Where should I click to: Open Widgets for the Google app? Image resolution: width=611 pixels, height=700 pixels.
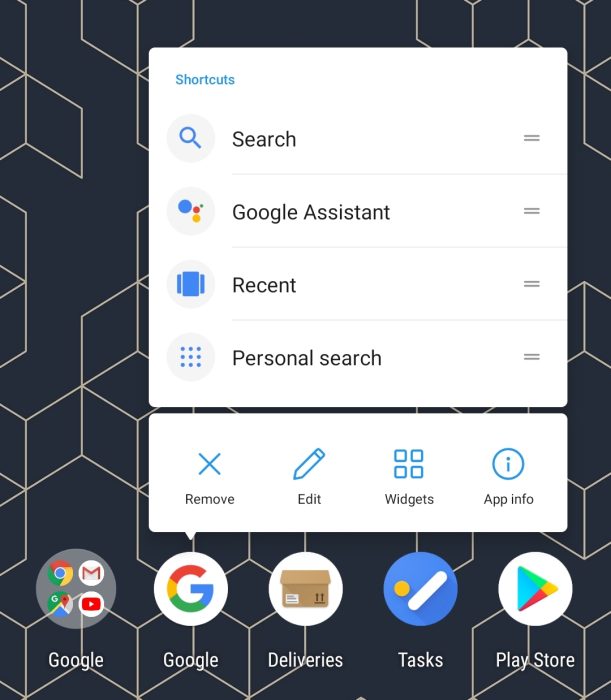point(409,475)
